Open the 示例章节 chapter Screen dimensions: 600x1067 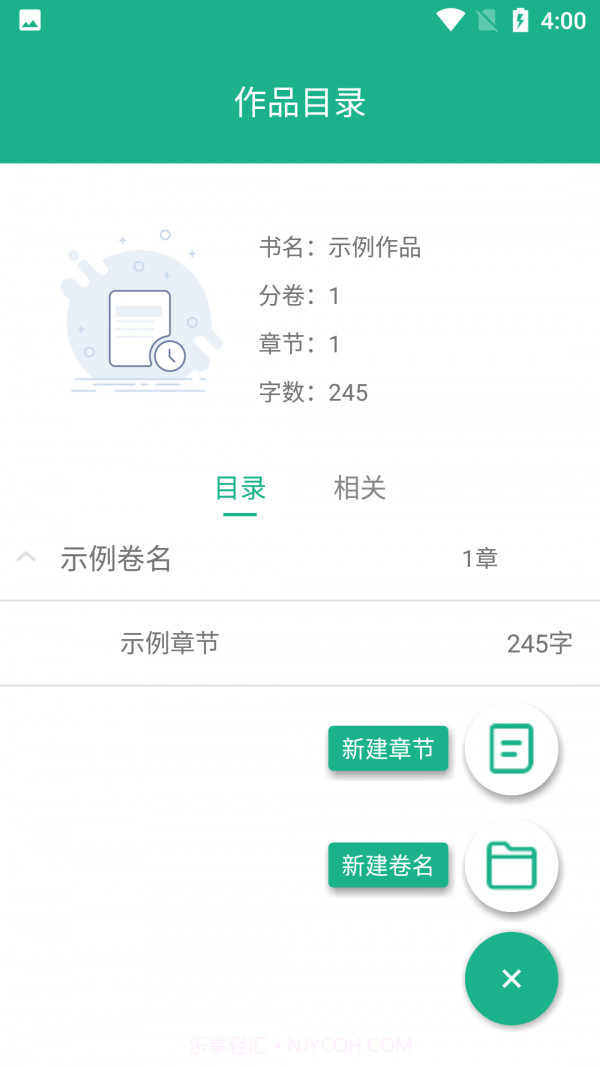click(170, 643)
